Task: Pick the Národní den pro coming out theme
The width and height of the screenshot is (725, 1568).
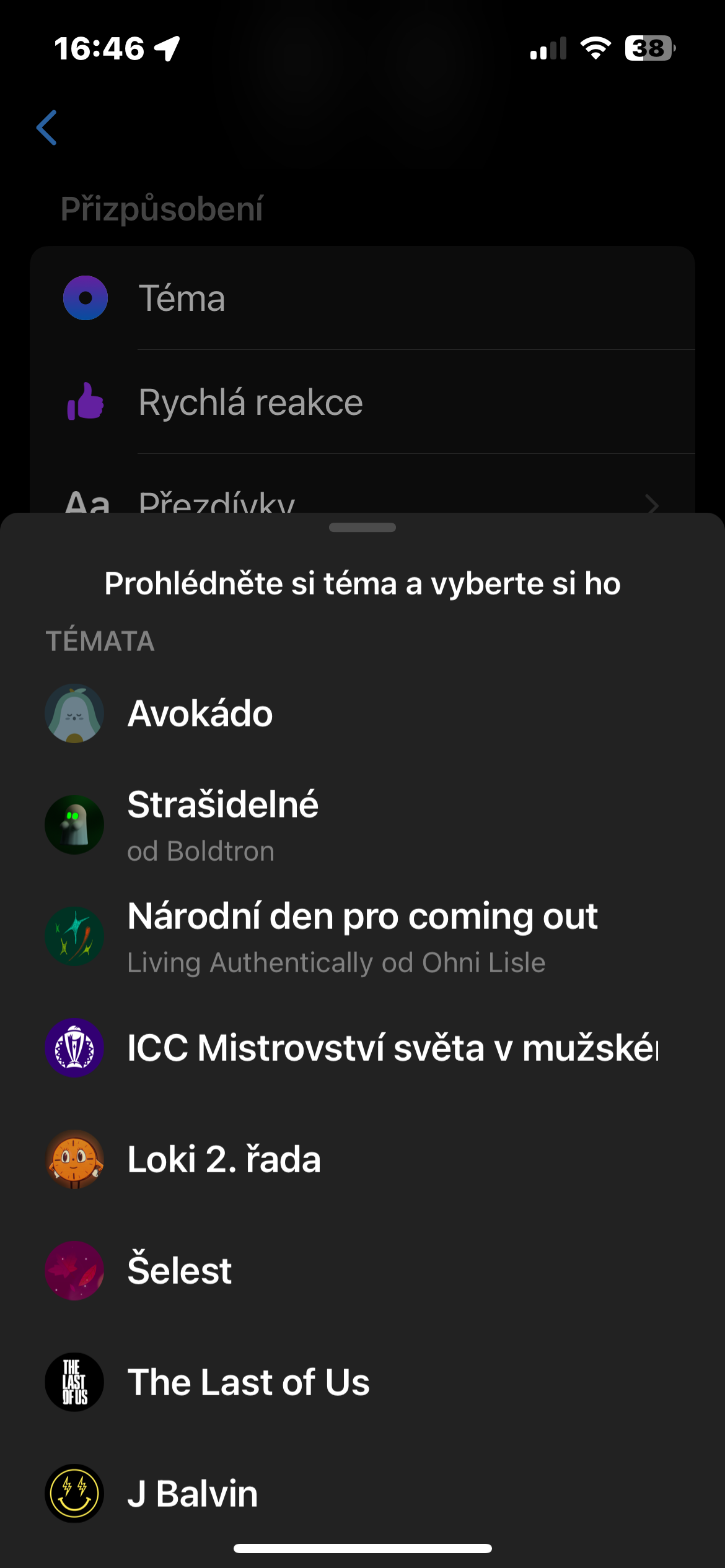Action: (362, 936)
